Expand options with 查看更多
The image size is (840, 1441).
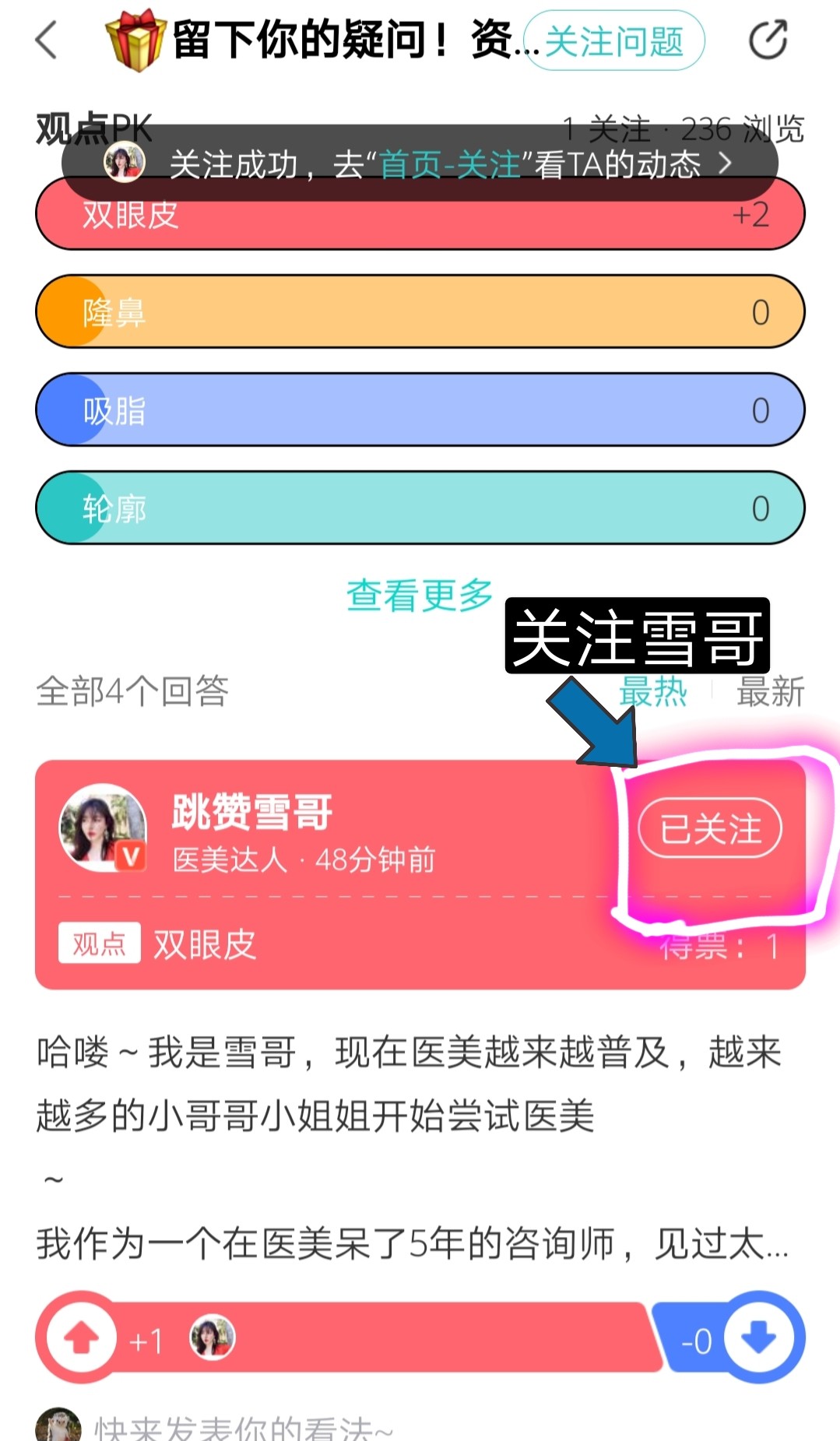click(420, 596)
